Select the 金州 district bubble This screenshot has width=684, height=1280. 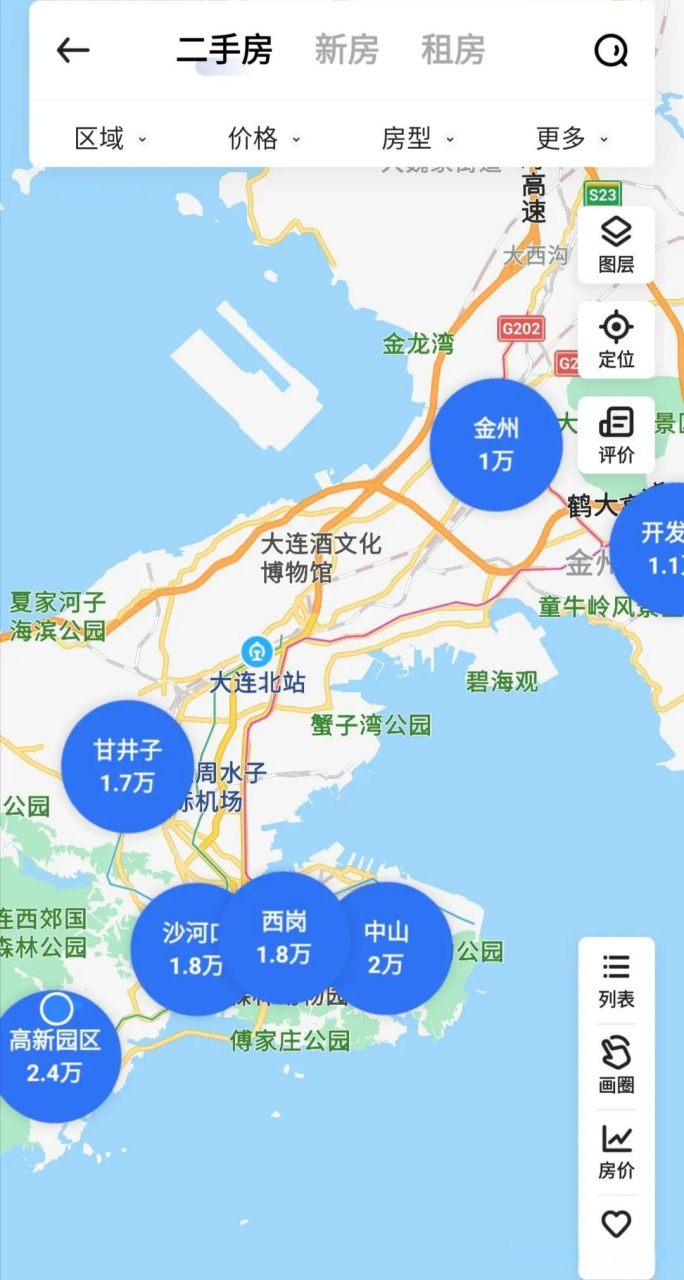(x=496, y=444)
